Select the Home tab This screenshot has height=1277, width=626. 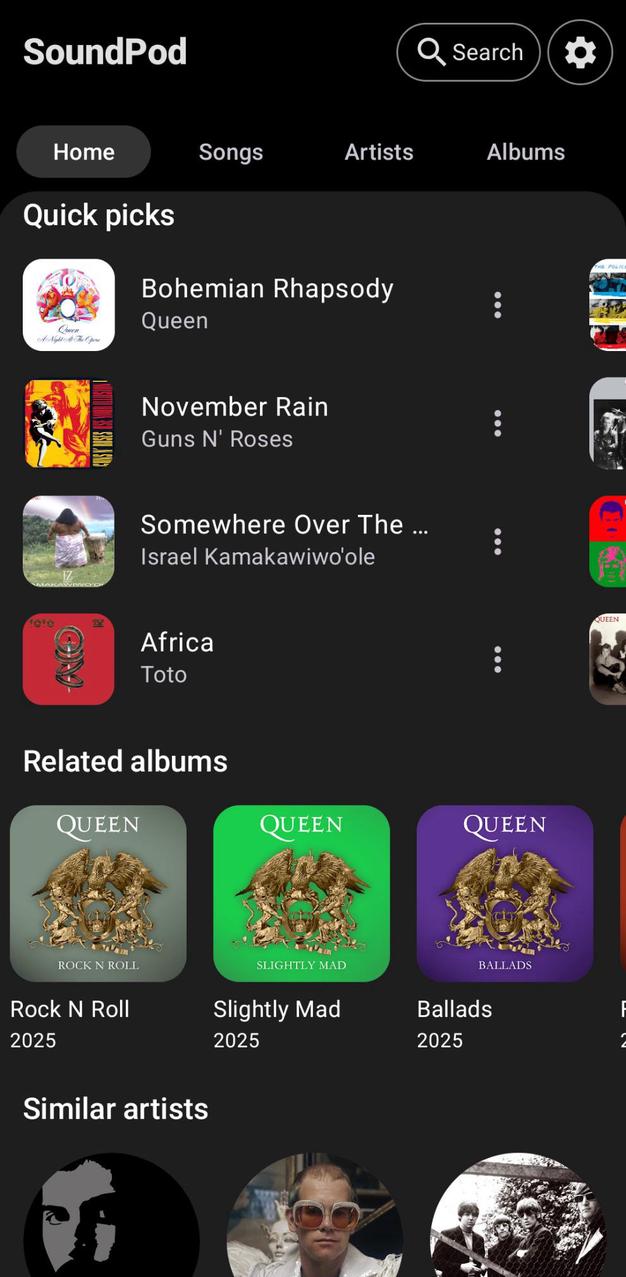coord(84,152)
